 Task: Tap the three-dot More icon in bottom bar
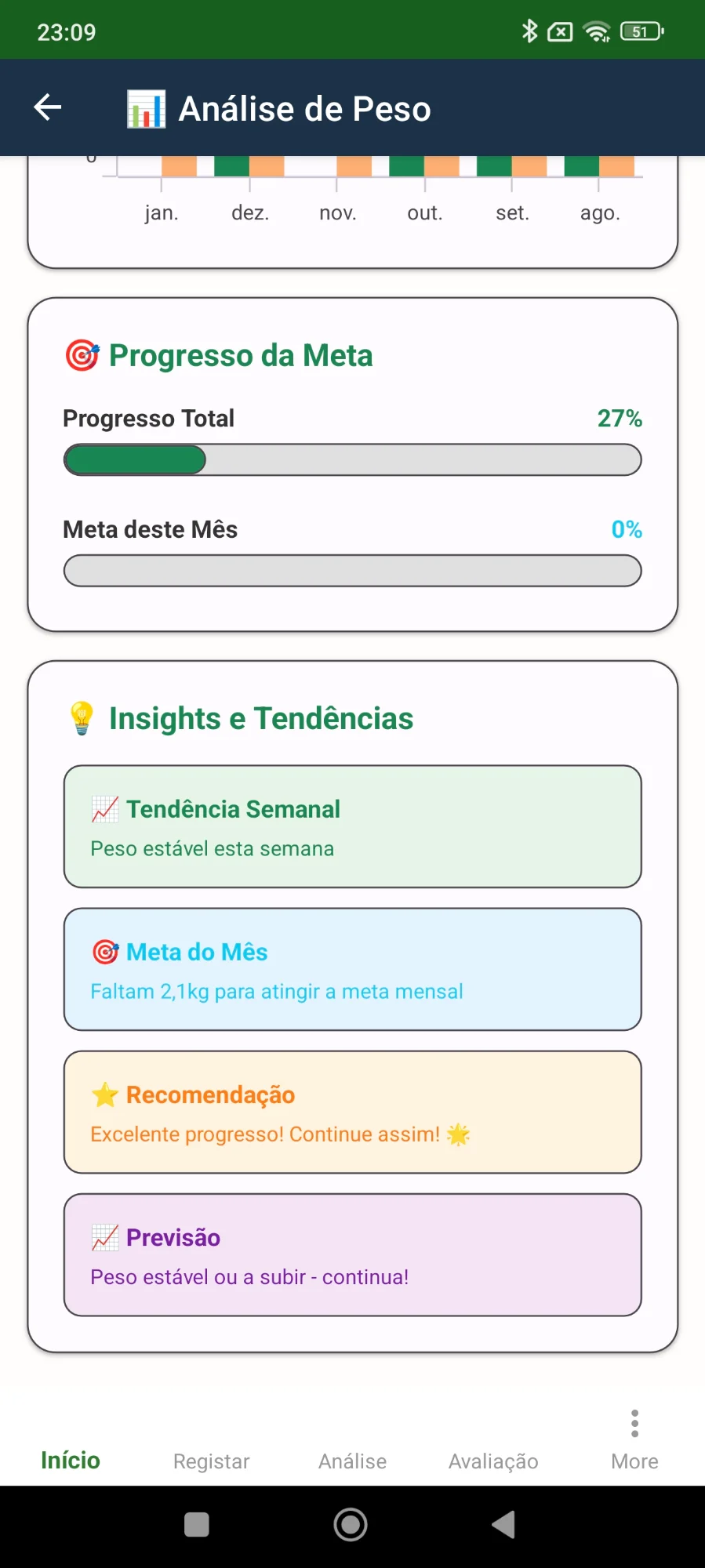click(634, 1422)
